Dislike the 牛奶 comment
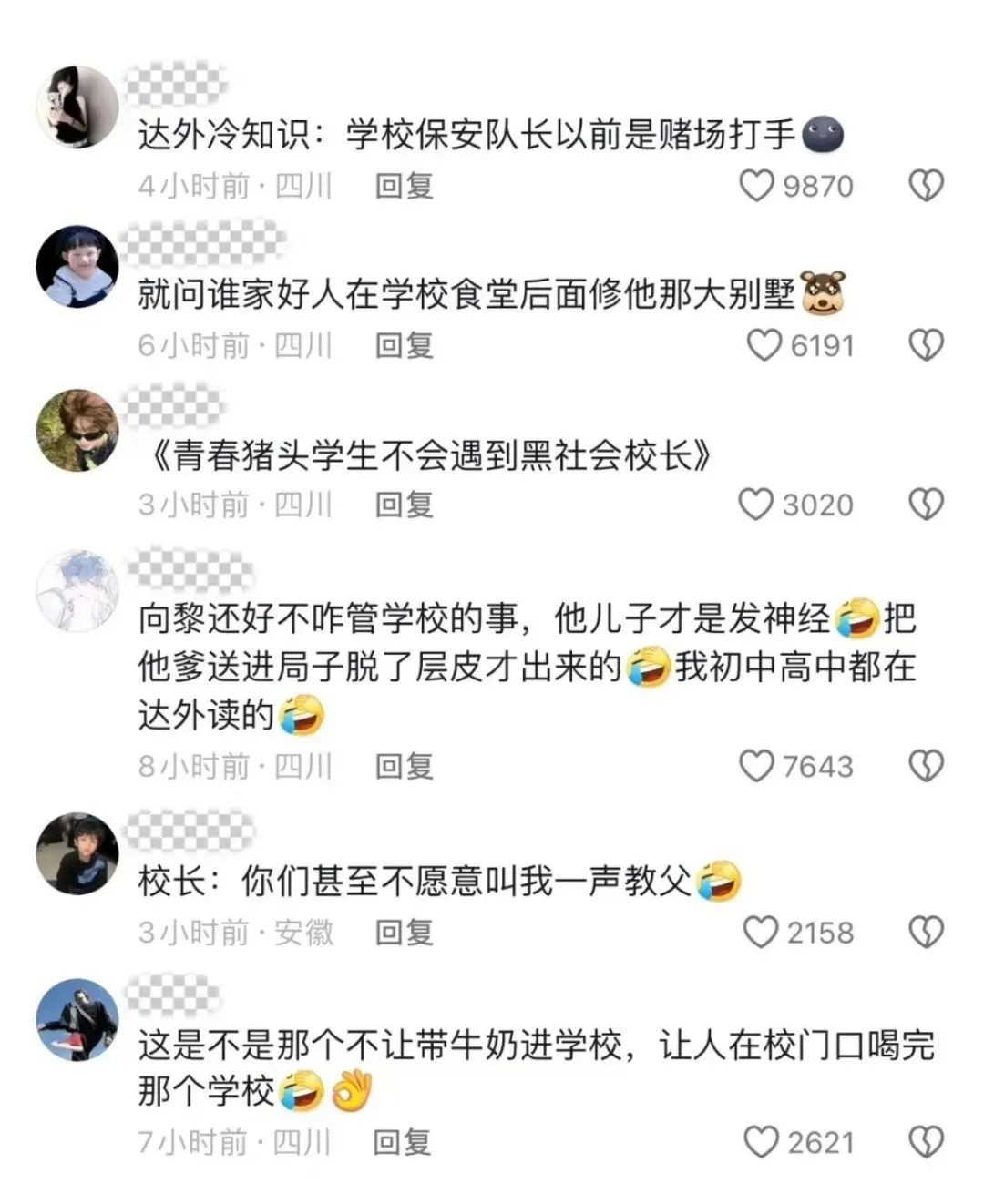984x1204 pixels. click(x=926, y=1142)
